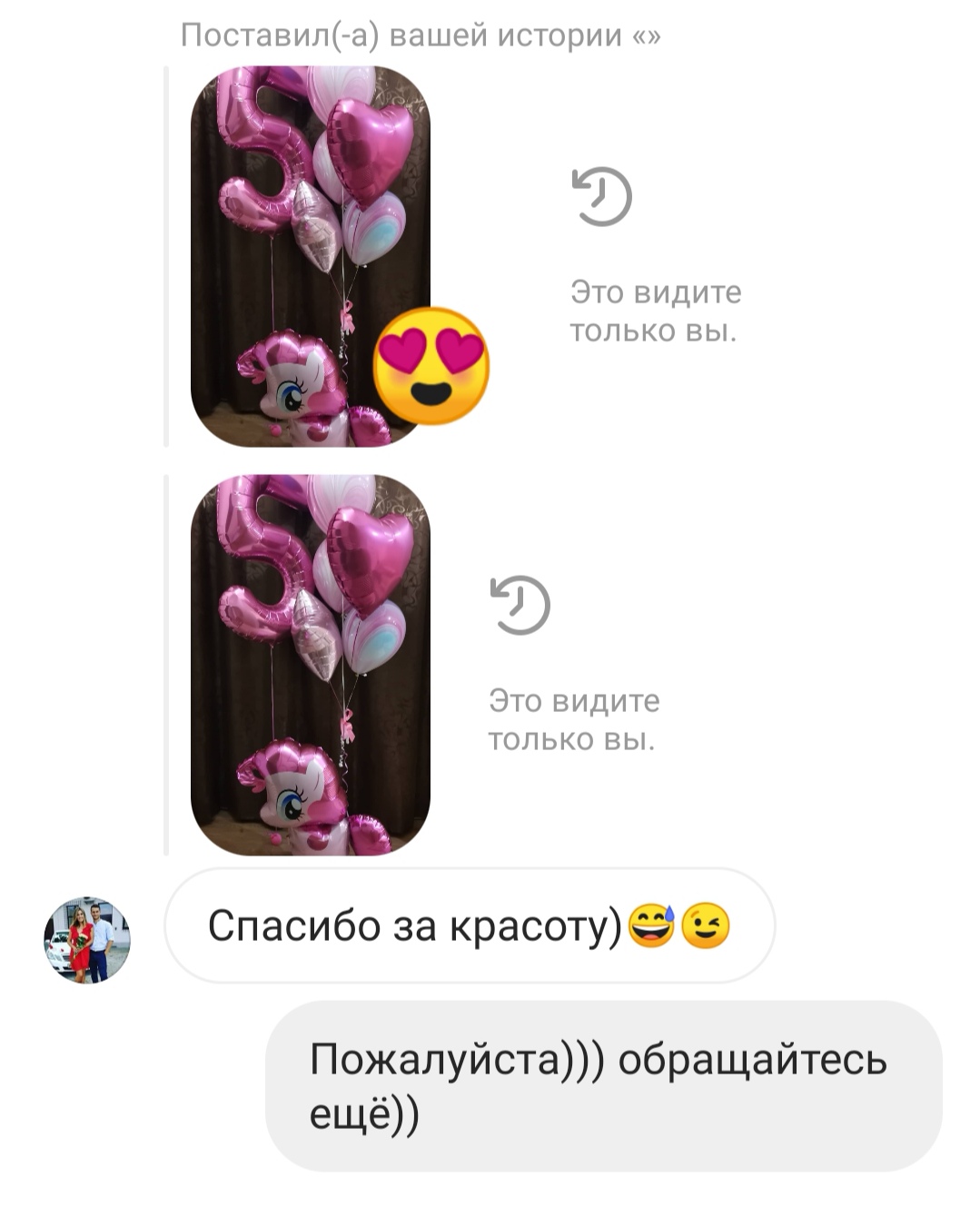980x1206 pixels.
Task: View the sender's profile picture avatar
Action: pyautogui.click(x=87, y=940)
